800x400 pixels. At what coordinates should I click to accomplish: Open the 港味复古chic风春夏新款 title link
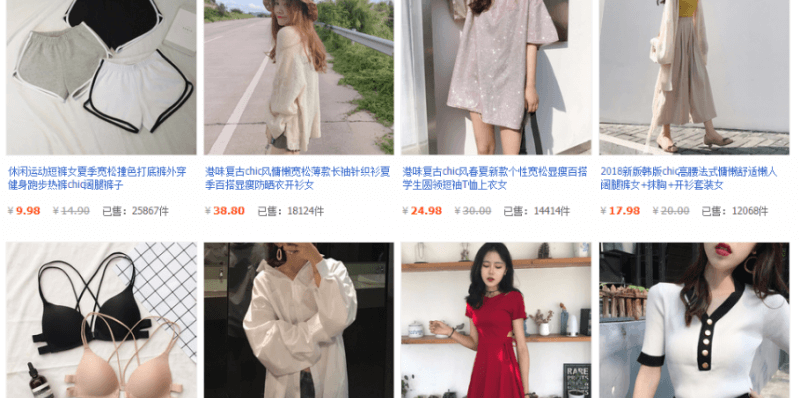click(x=493, y=178)
